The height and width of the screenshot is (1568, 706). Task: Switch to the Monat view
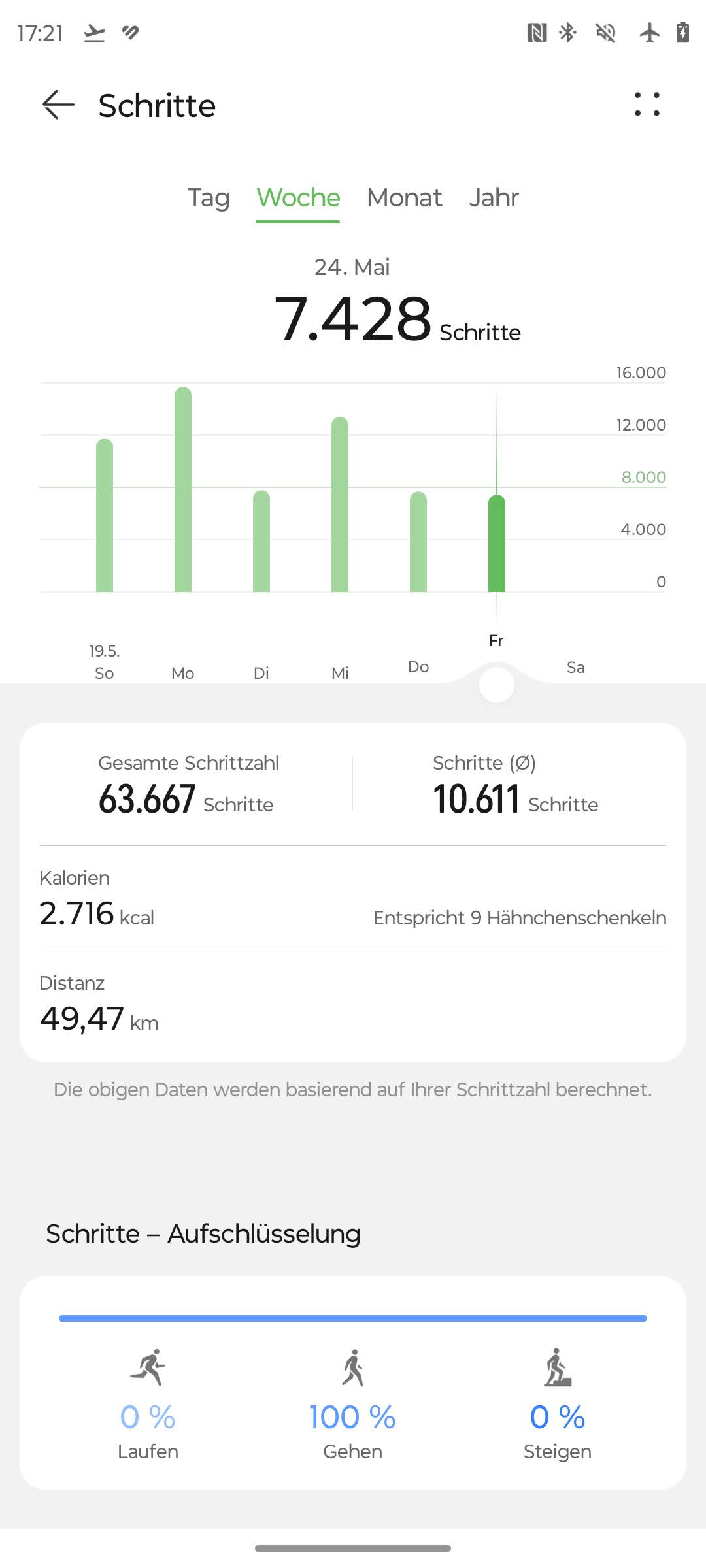tap(404, 197)
